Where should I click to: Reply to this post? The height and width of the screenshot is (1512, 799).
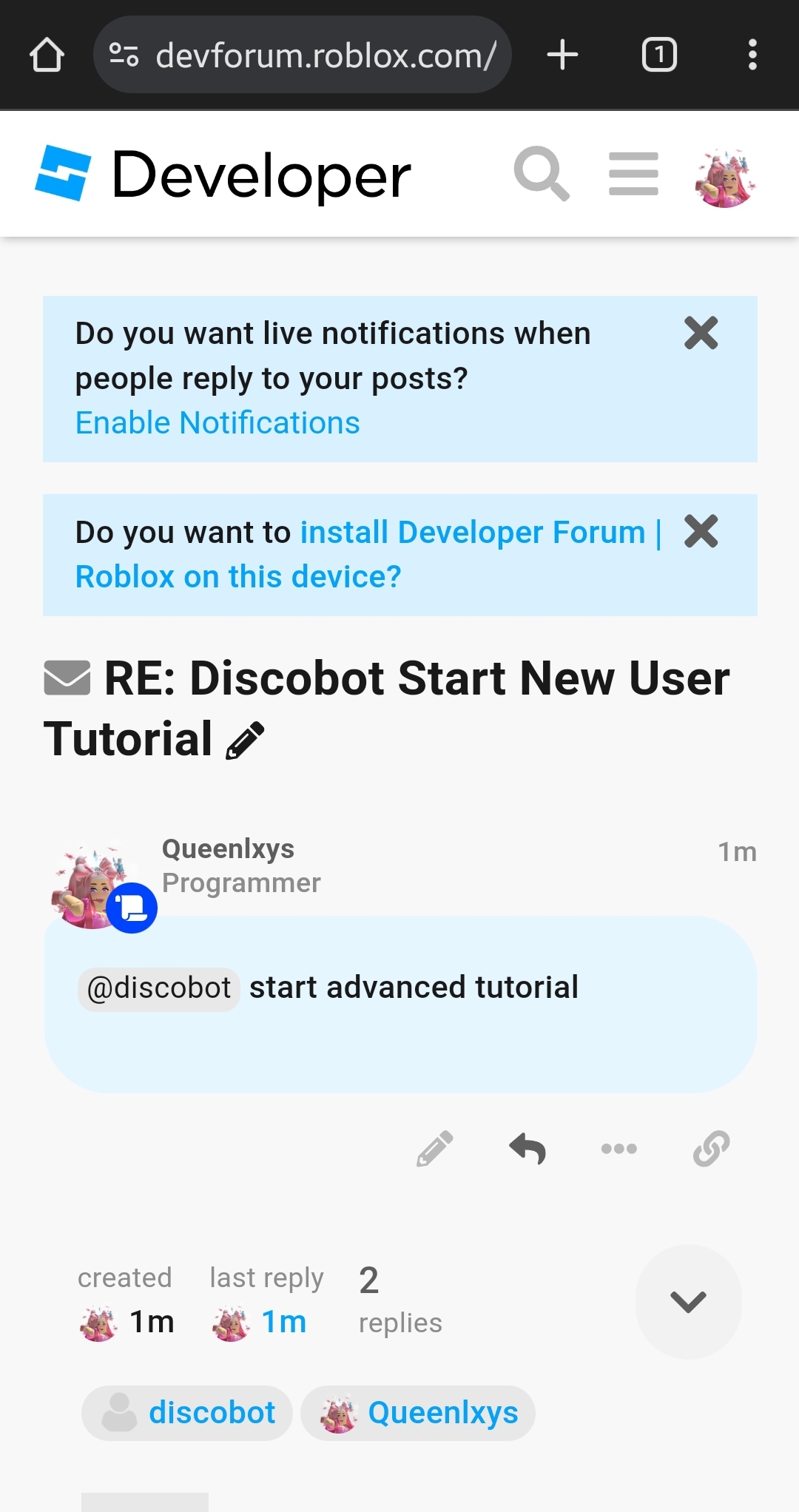(x=527, y=1149)
